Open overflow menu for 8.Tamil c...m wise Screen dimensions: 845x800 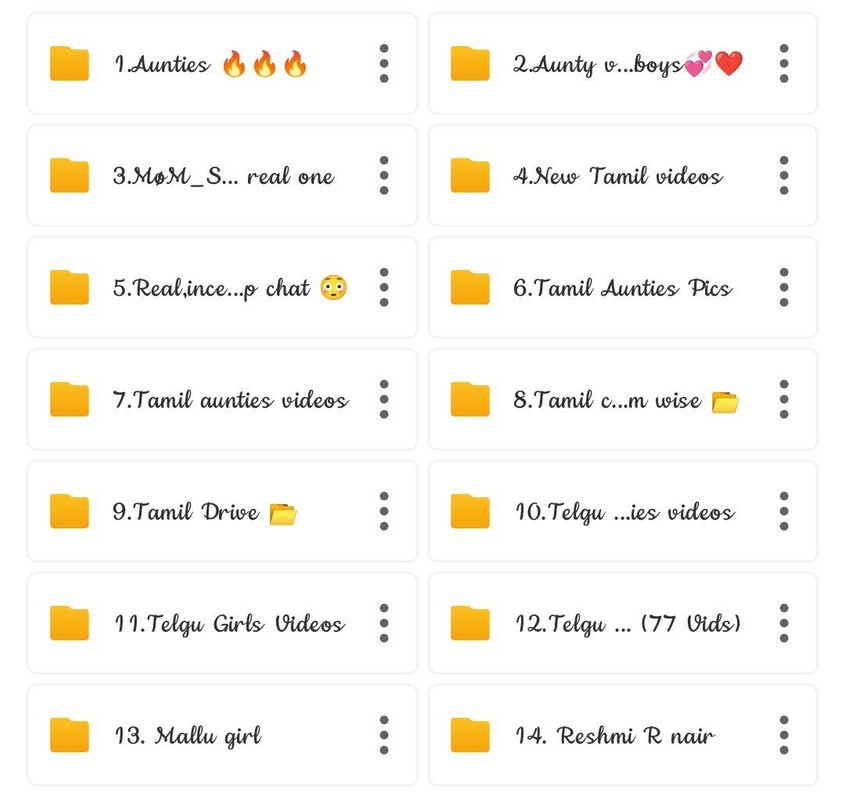pyautogui.click(x=784, y=399)
